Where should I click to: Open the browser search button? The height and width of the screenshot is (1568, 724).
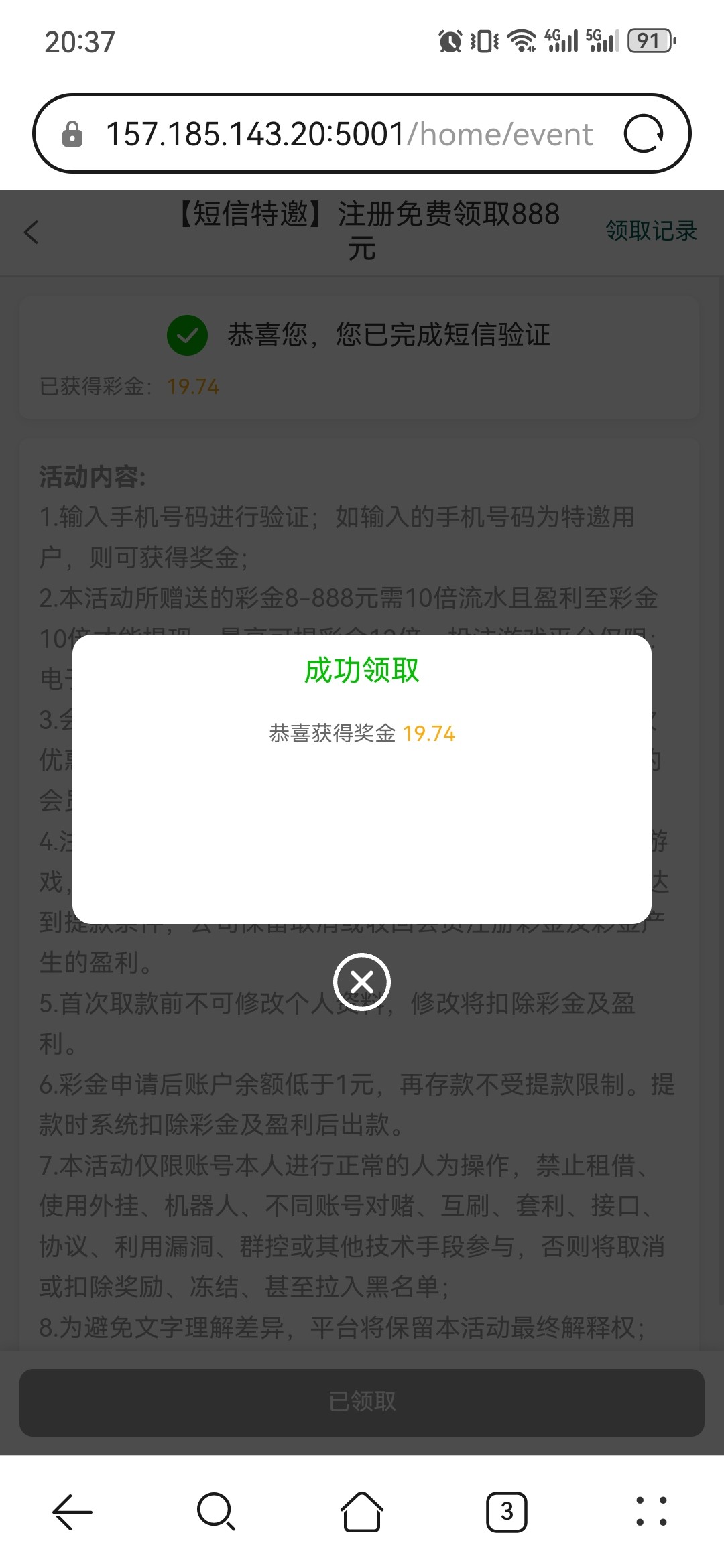click(217, 1512)
